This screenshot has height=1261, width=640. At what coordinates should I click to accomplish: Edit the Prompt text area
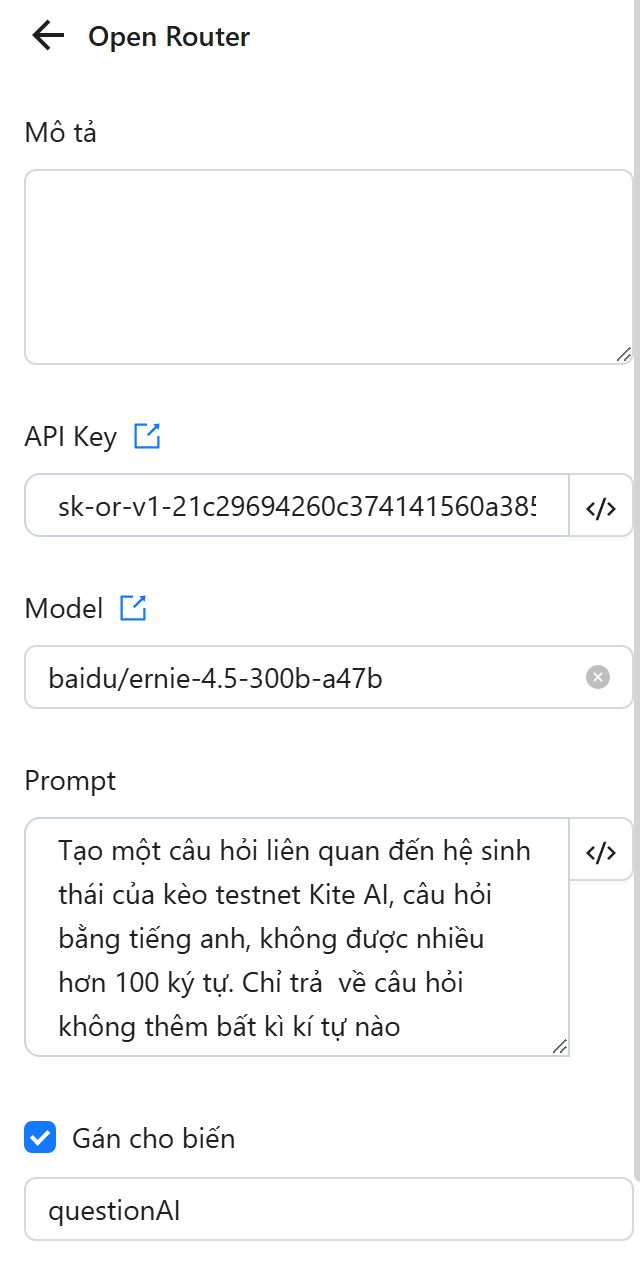(296, 937)
